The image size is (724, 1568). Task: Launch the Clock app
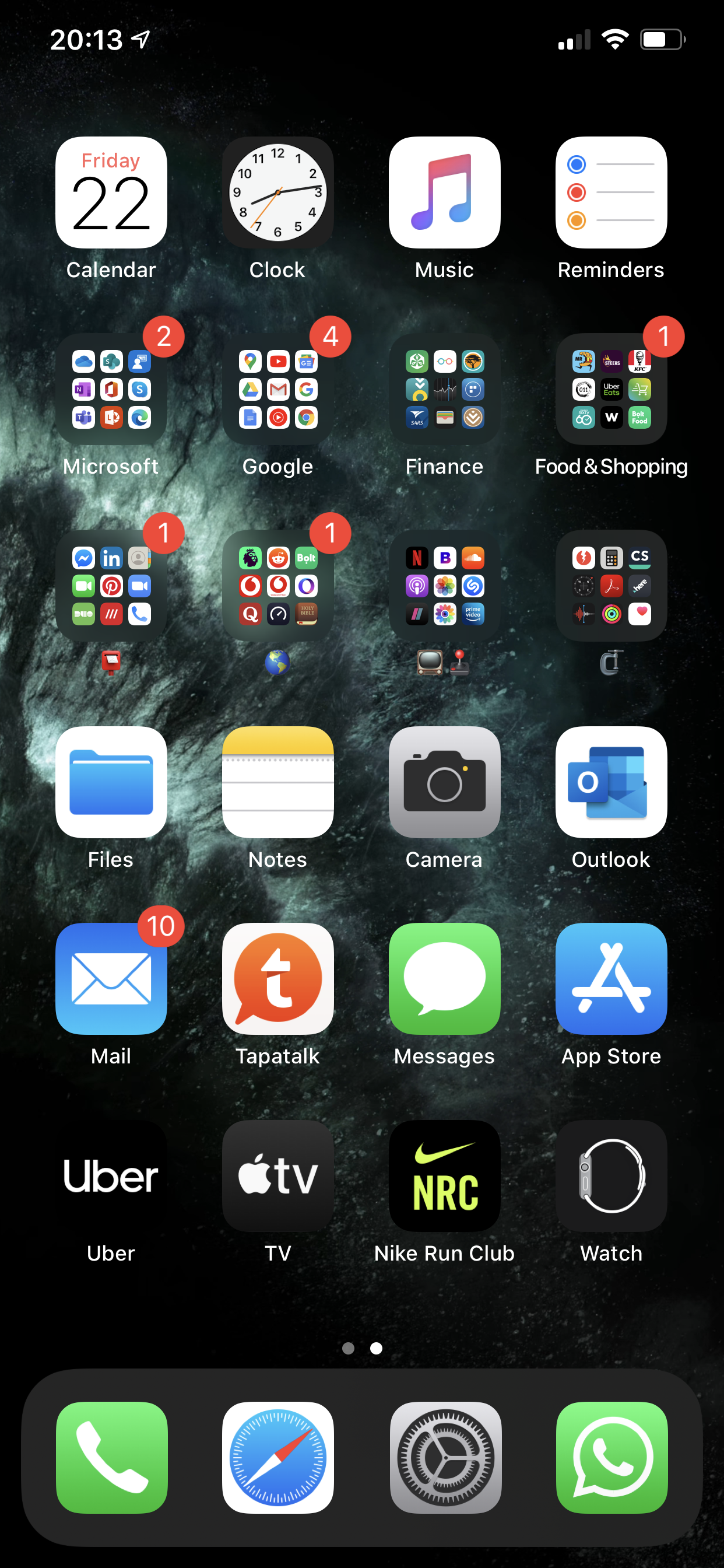point(277,192)
